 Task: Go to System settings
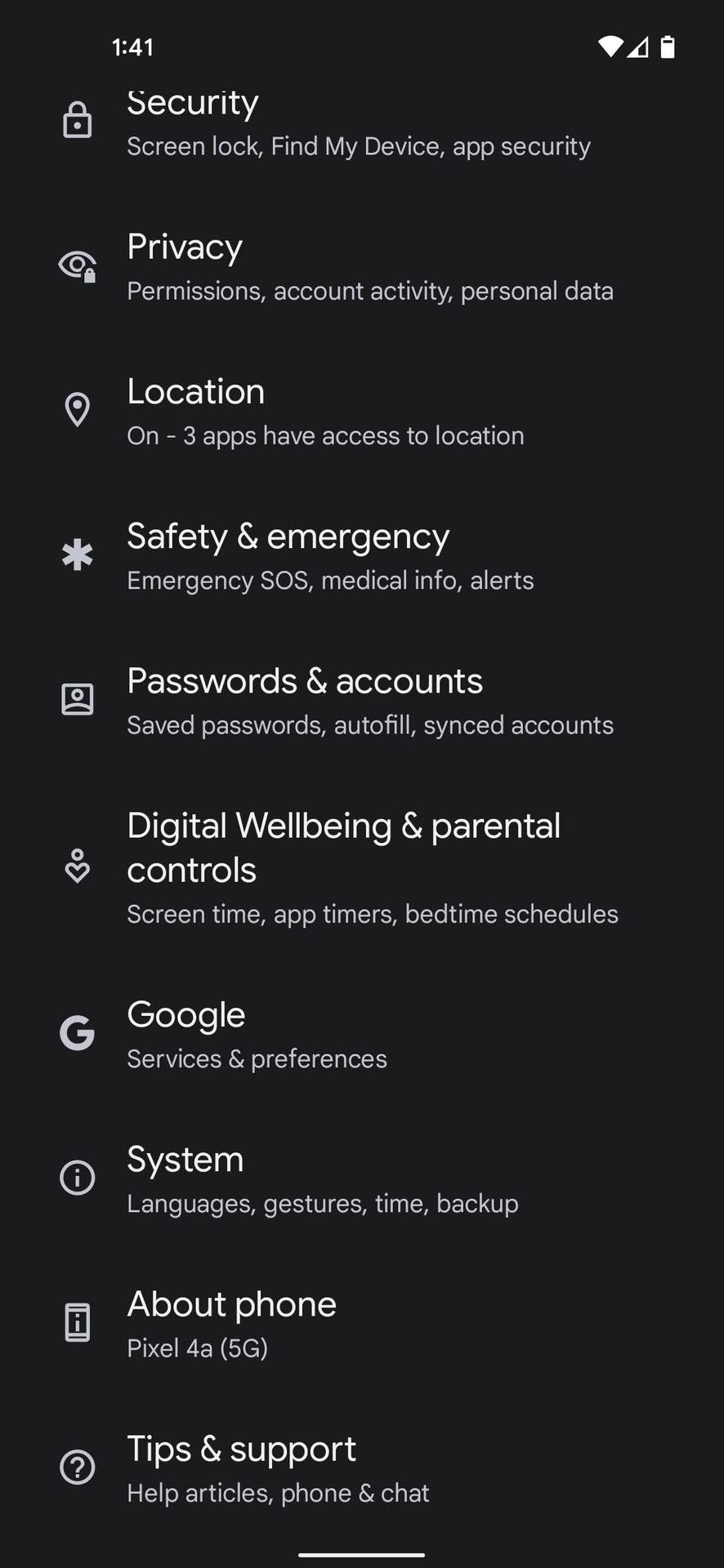(x=322, y=1179)
